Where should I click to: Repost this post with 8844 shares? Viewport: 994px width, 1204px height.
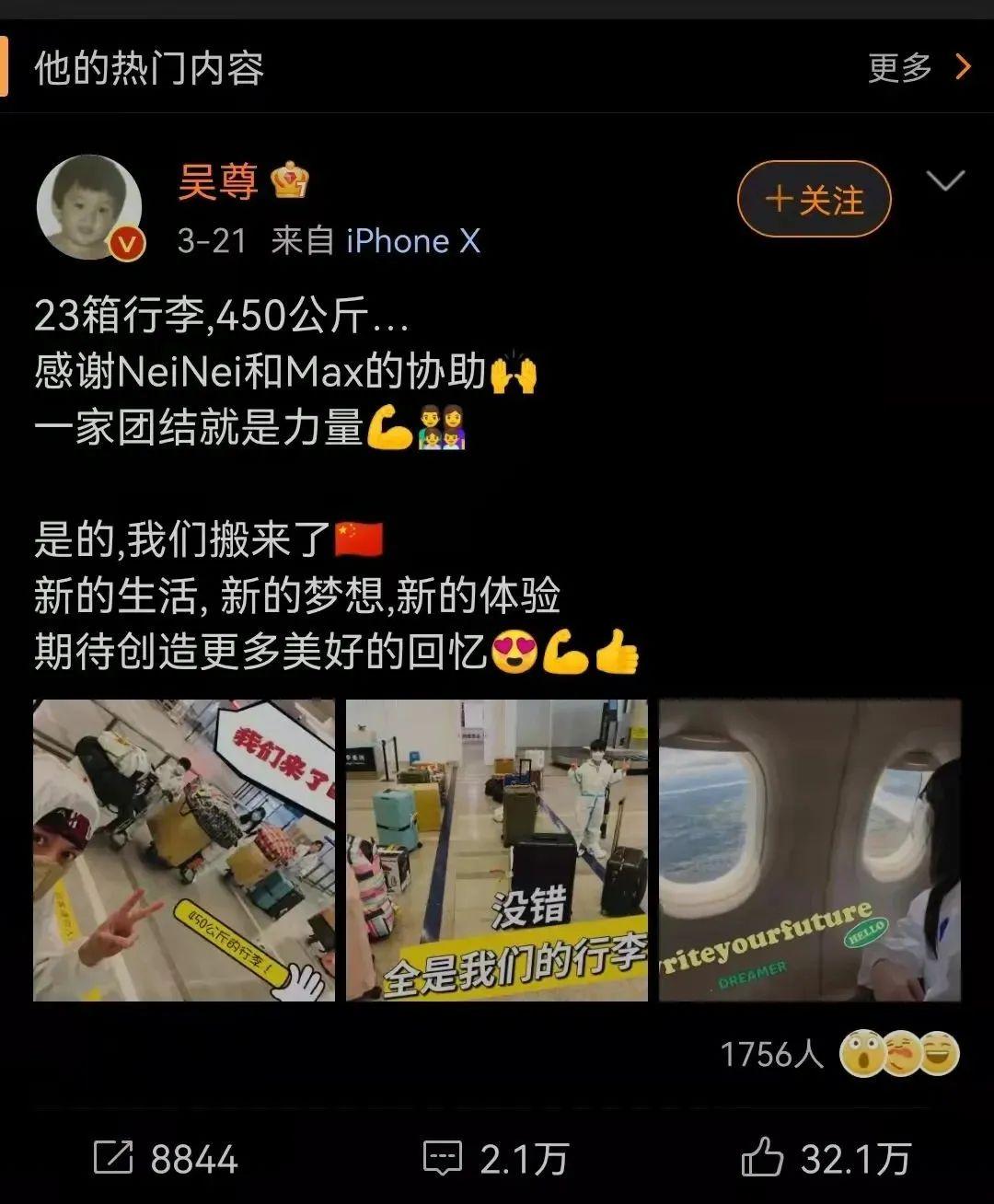[x=167, y=1158]
